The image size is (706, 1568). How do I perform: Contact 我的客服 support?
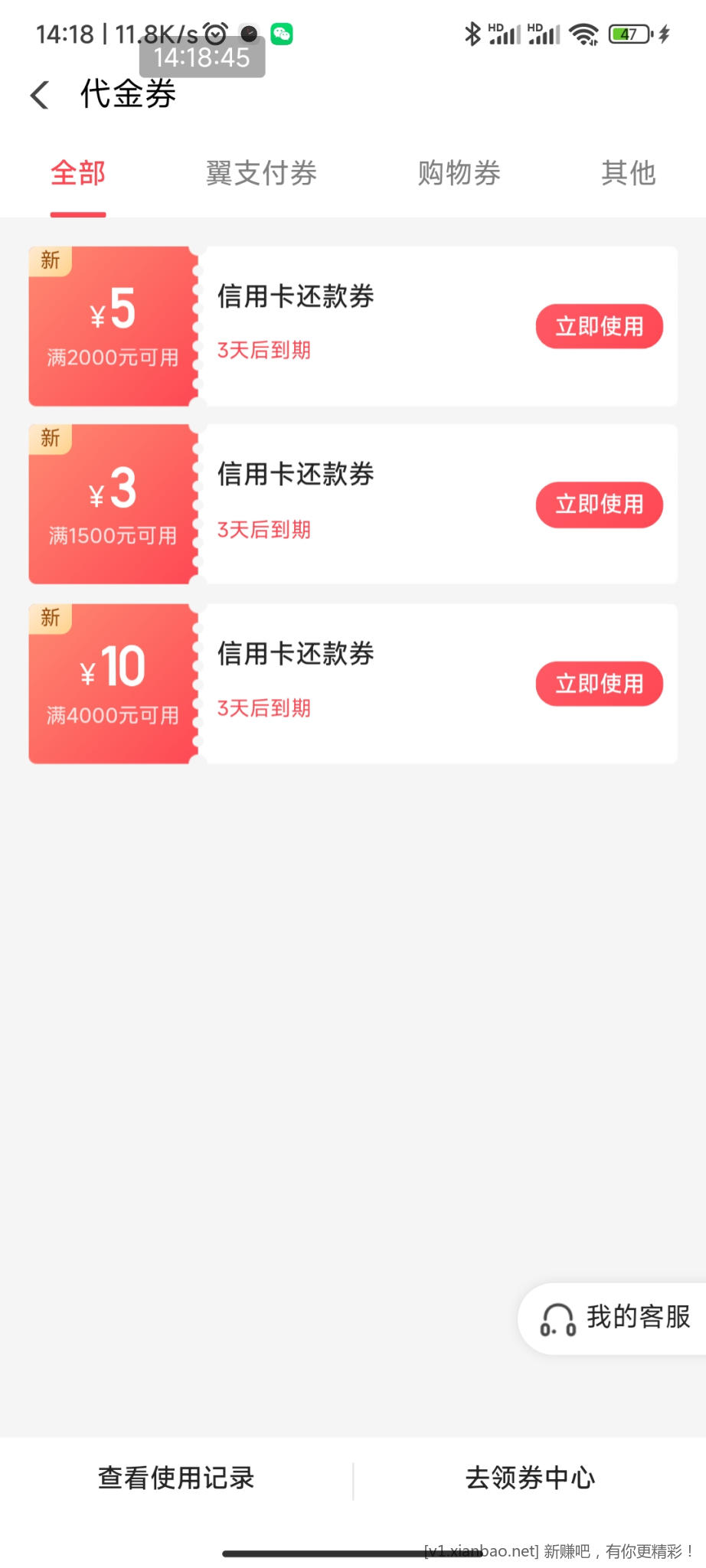(x=615, y=1318)
